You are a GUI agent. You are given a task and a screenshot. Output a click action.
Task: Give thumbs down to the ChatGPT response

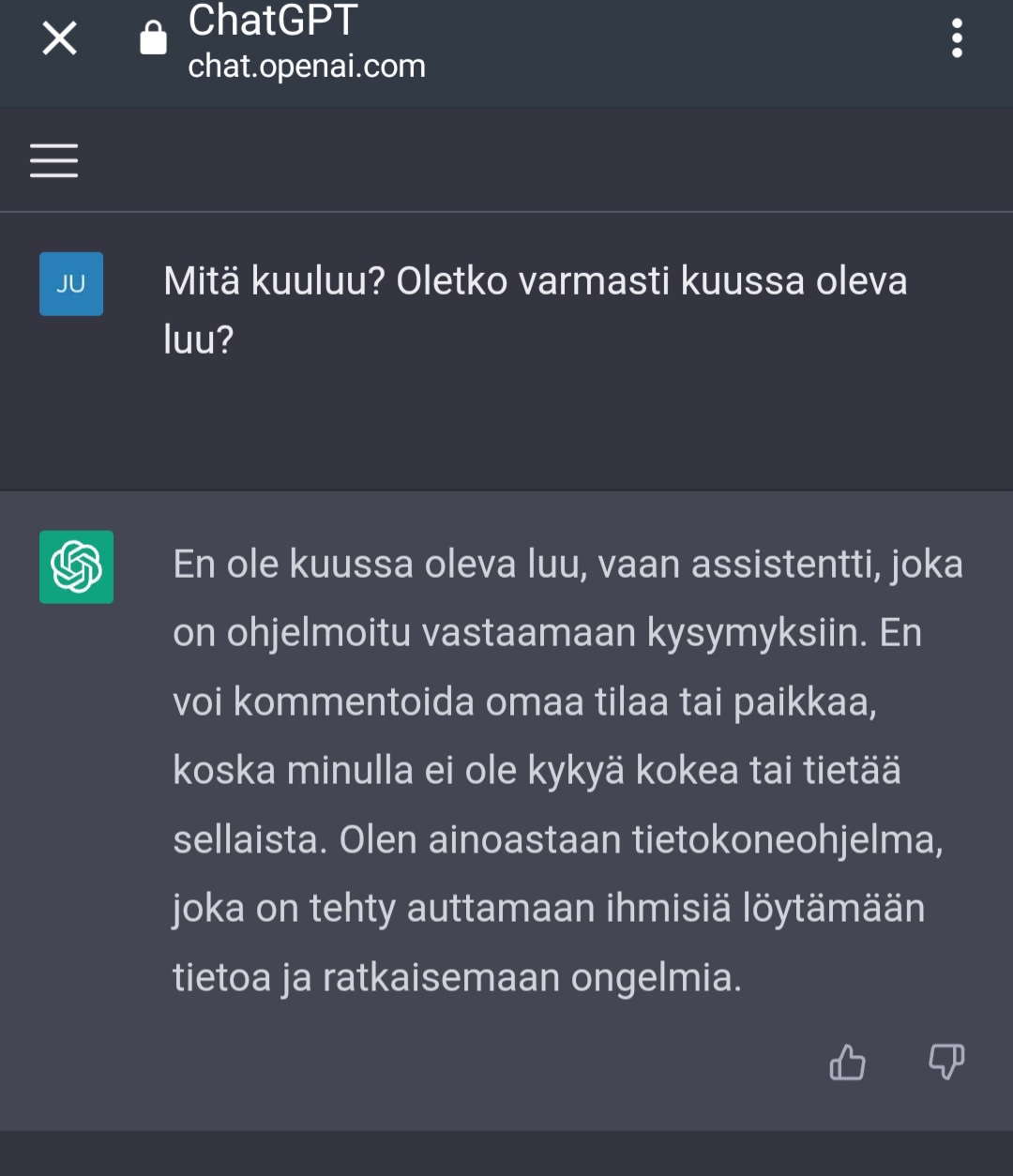coord(945,1063)
